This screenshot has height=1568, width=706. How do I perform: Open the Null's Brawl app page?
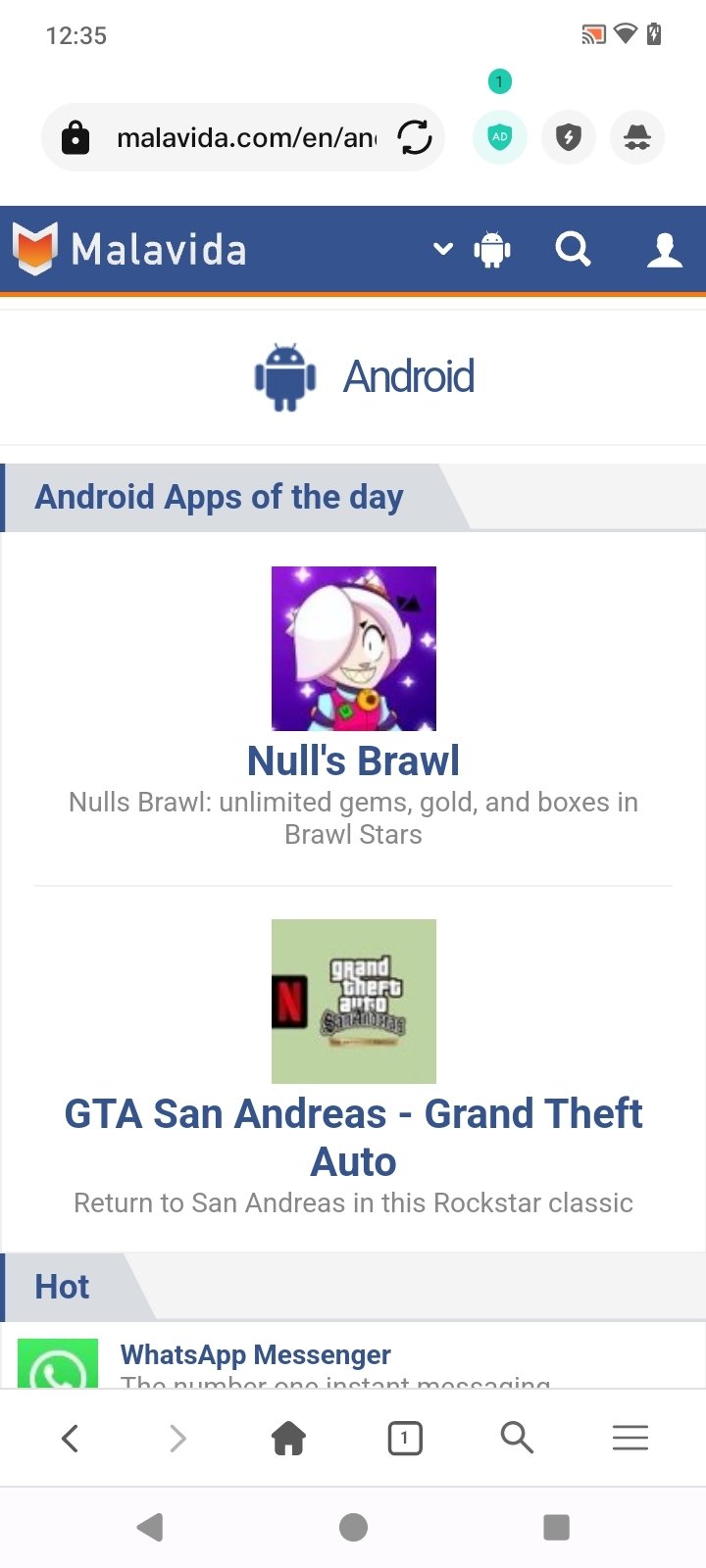pos(353,760)
